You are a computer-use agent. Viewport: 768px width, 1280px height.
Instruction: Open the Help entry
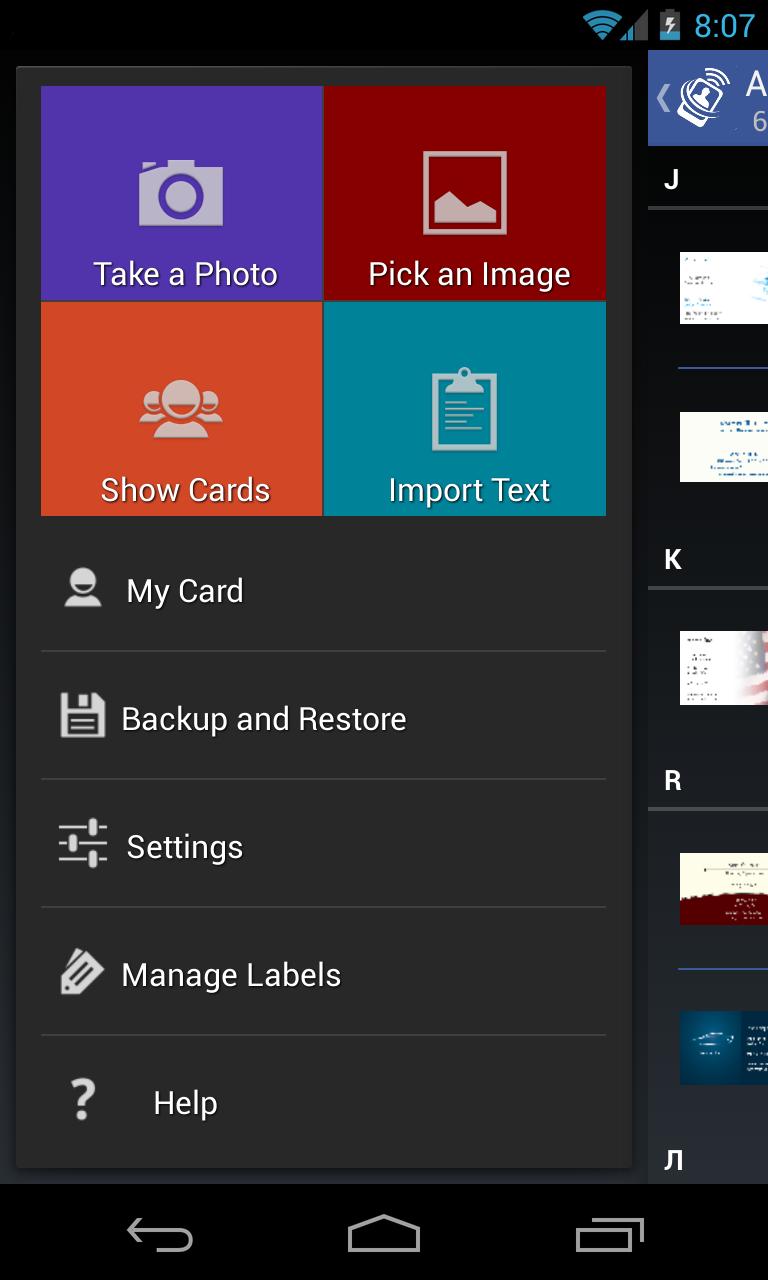coord(323,1102)
